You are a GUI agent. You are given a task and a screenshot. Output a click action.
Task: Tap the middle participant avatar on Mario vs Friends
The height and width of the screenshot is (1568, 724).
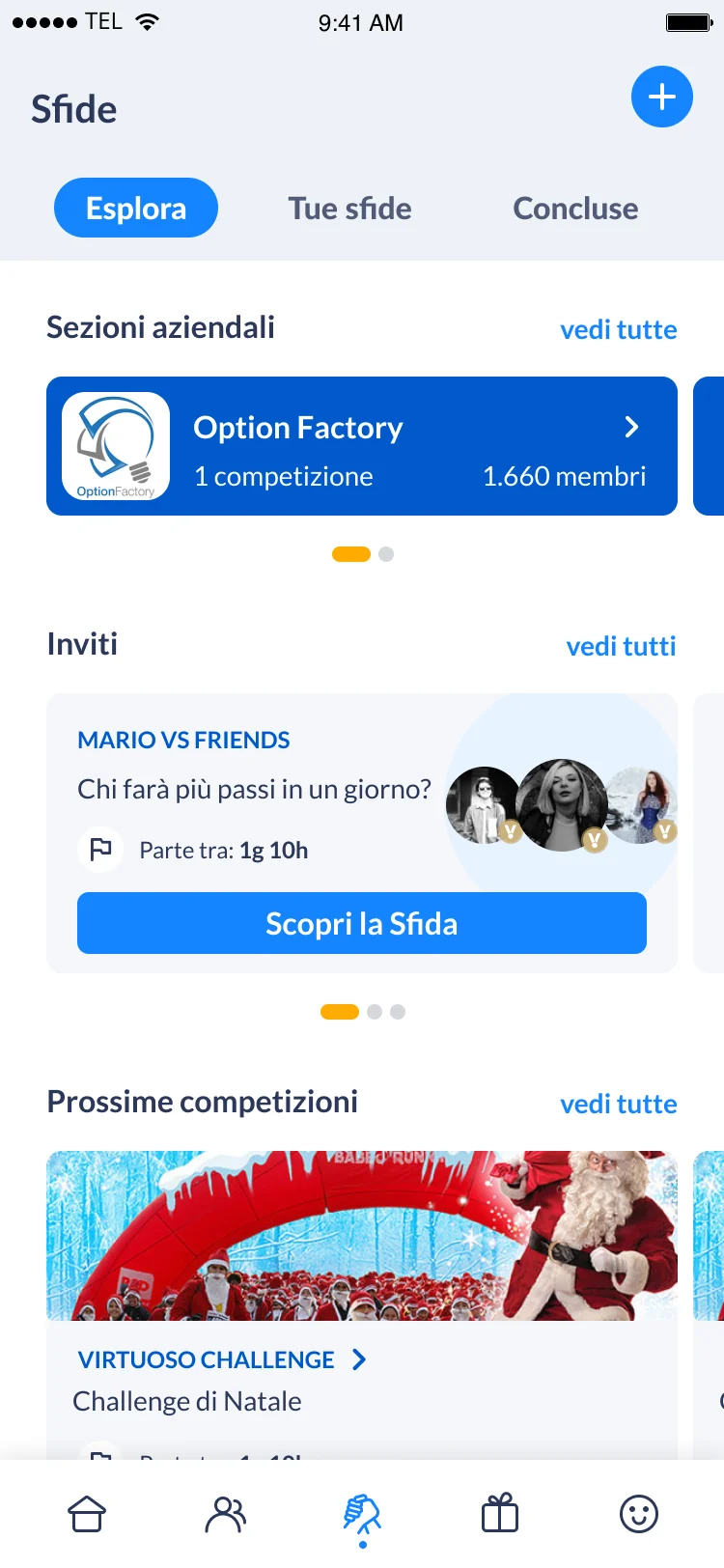pyautogui.click(x=563, y=804)
